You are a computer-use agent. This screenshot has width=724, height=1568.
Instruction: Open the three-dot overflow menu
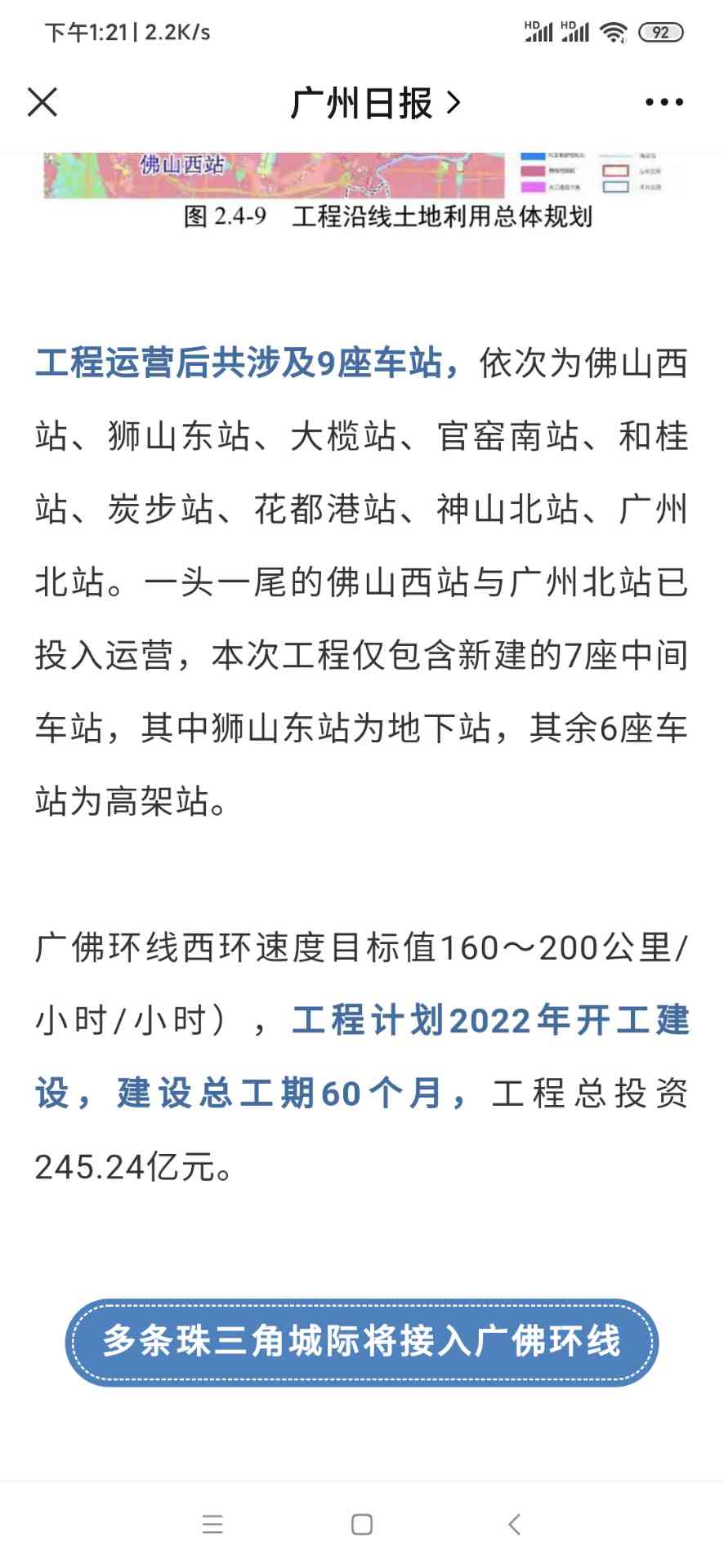[664, 103]
